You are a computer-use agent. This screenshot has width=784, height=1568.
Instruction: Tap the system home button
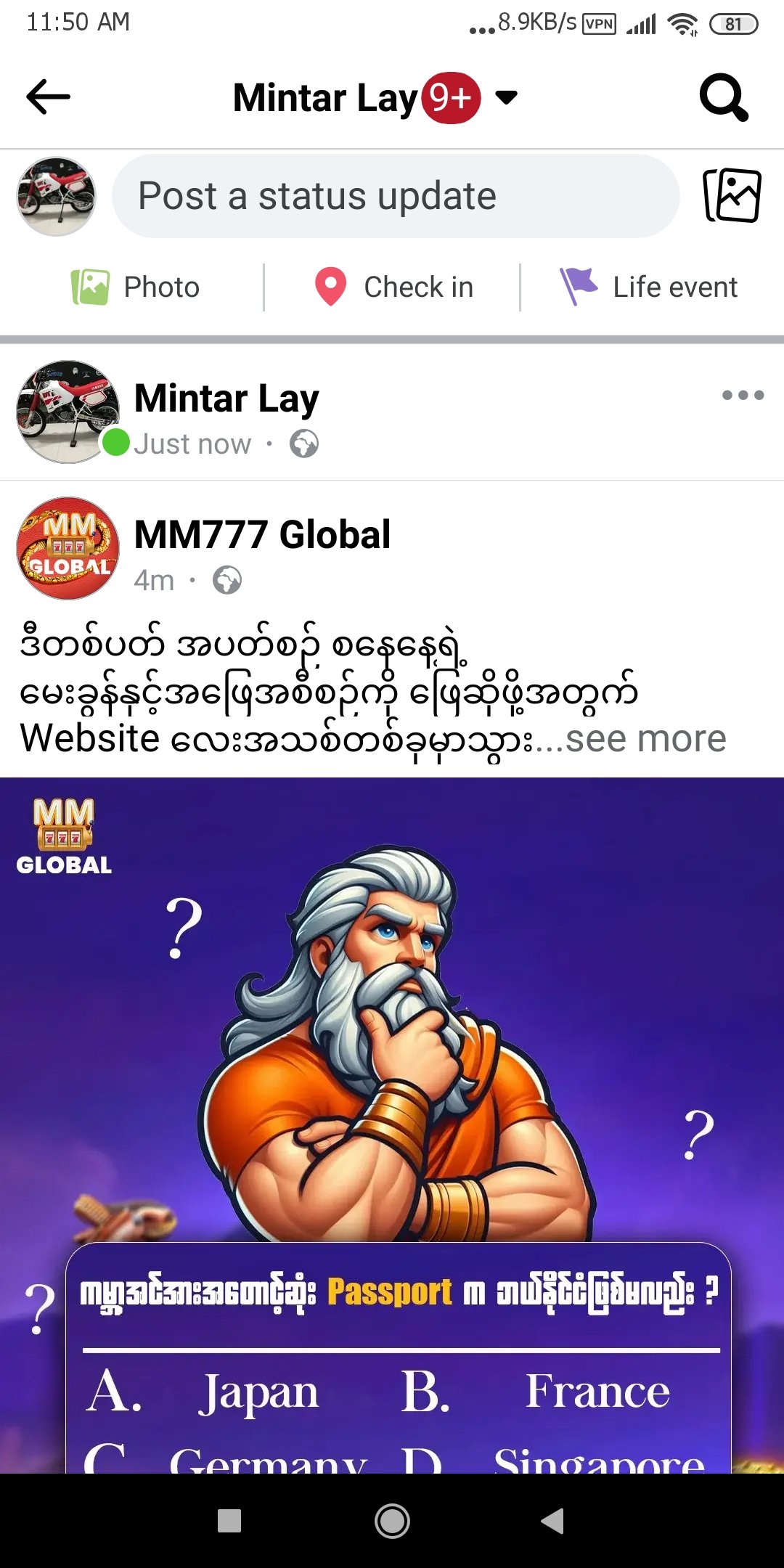(x=392, y=1521)
